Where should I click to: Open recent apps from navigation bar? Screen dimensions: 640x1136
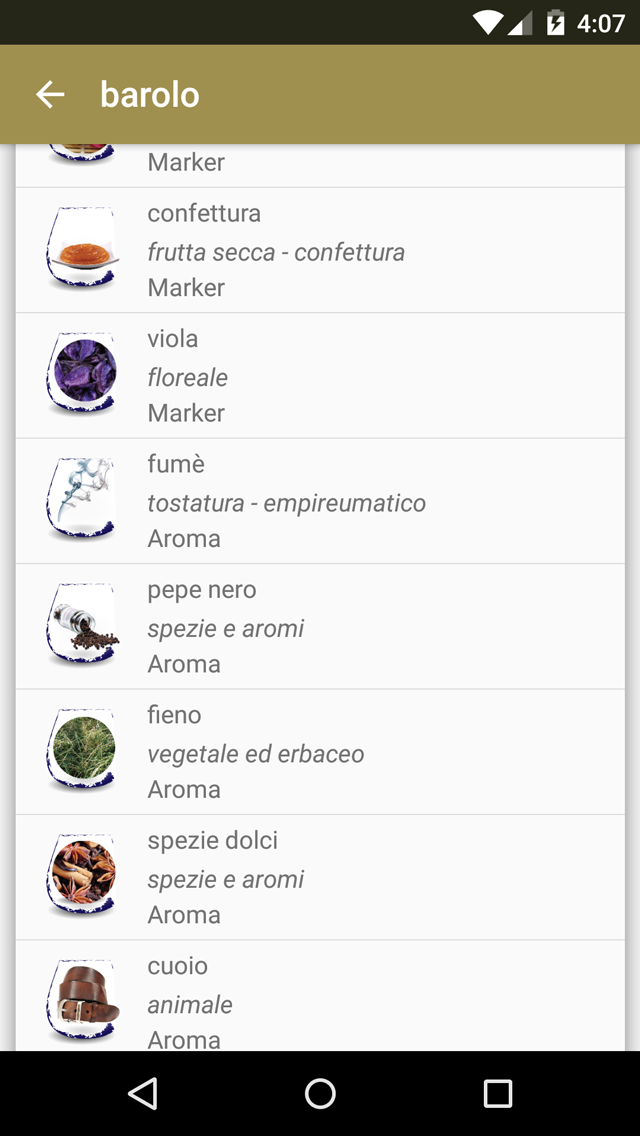click(498, 1093)
